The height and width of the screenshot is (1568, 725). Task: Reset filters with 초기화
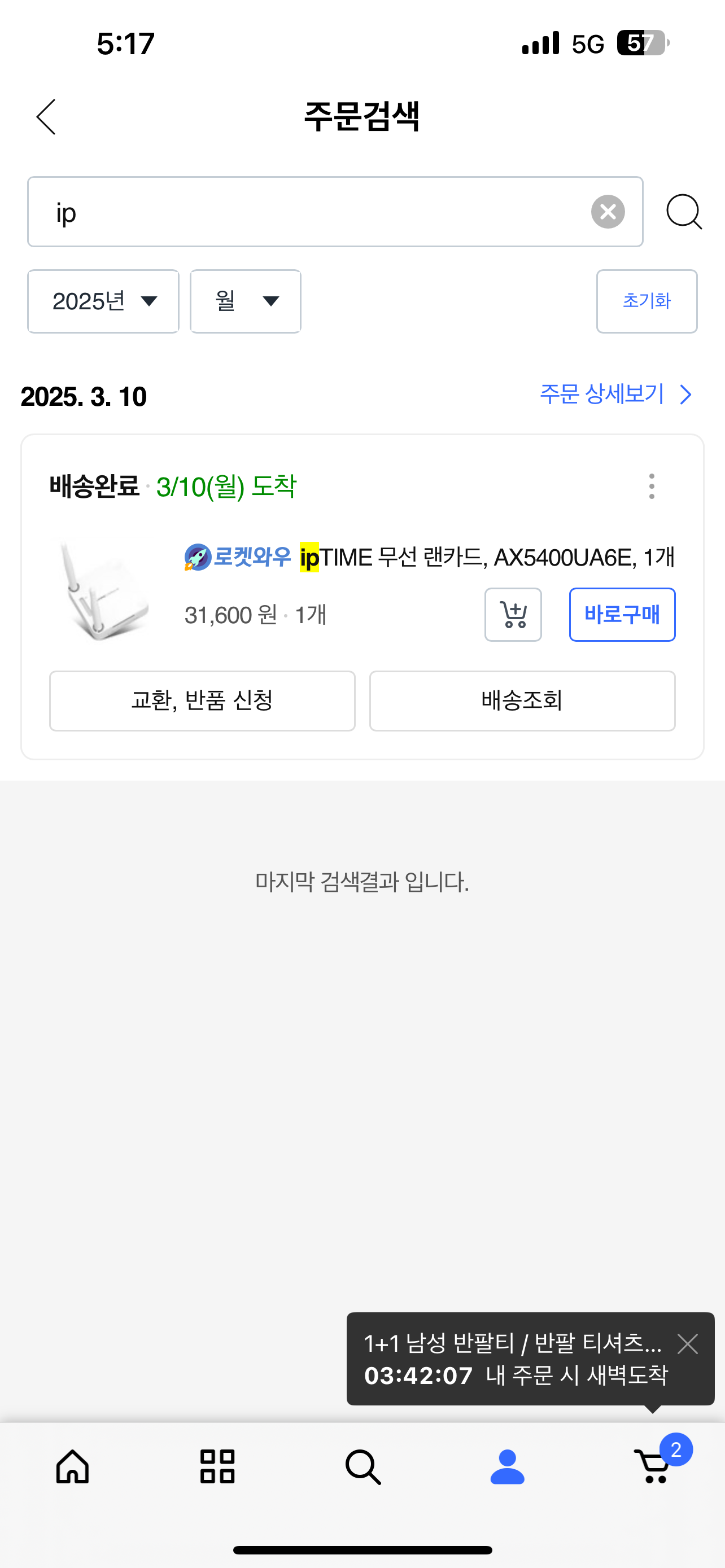[x=647, y=301]
